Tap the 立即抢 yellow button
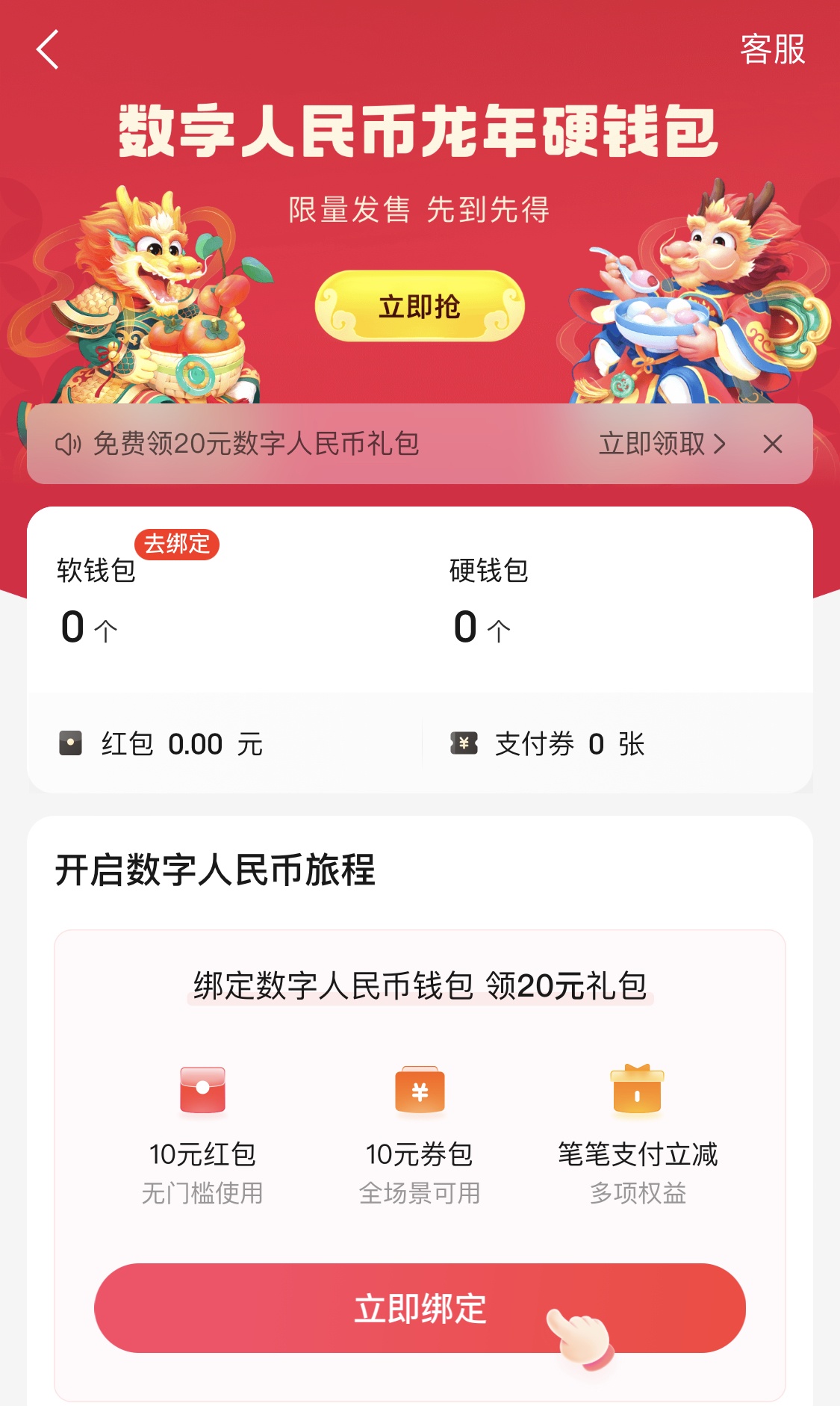 (420, 306)
